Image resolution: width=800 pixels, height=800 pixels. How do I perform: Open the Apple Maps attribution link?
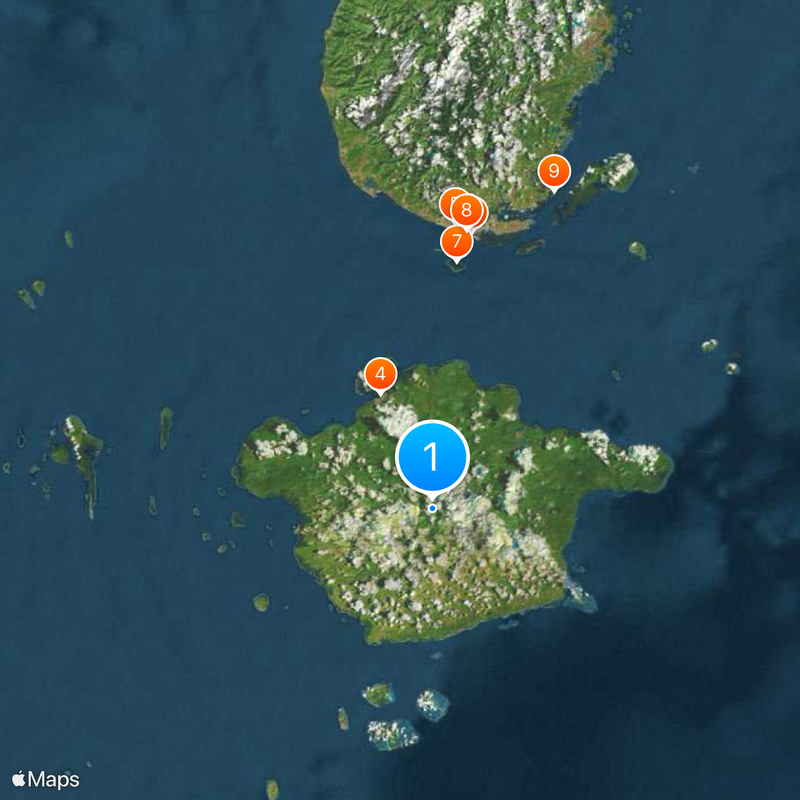(x=46, y=779)
